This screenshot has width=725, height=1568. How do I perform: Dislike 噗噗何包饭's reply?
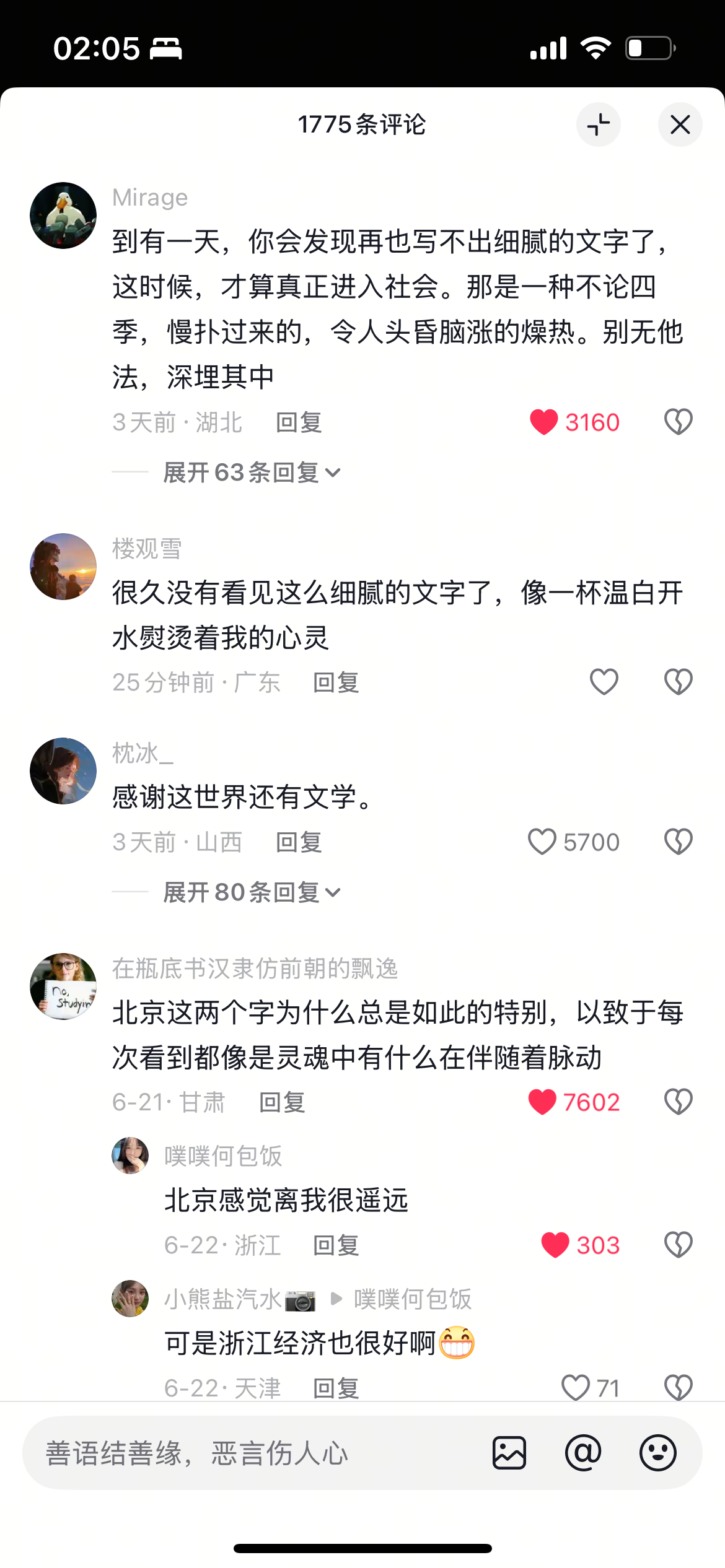pyautogui.click(x=679, y=1245)
